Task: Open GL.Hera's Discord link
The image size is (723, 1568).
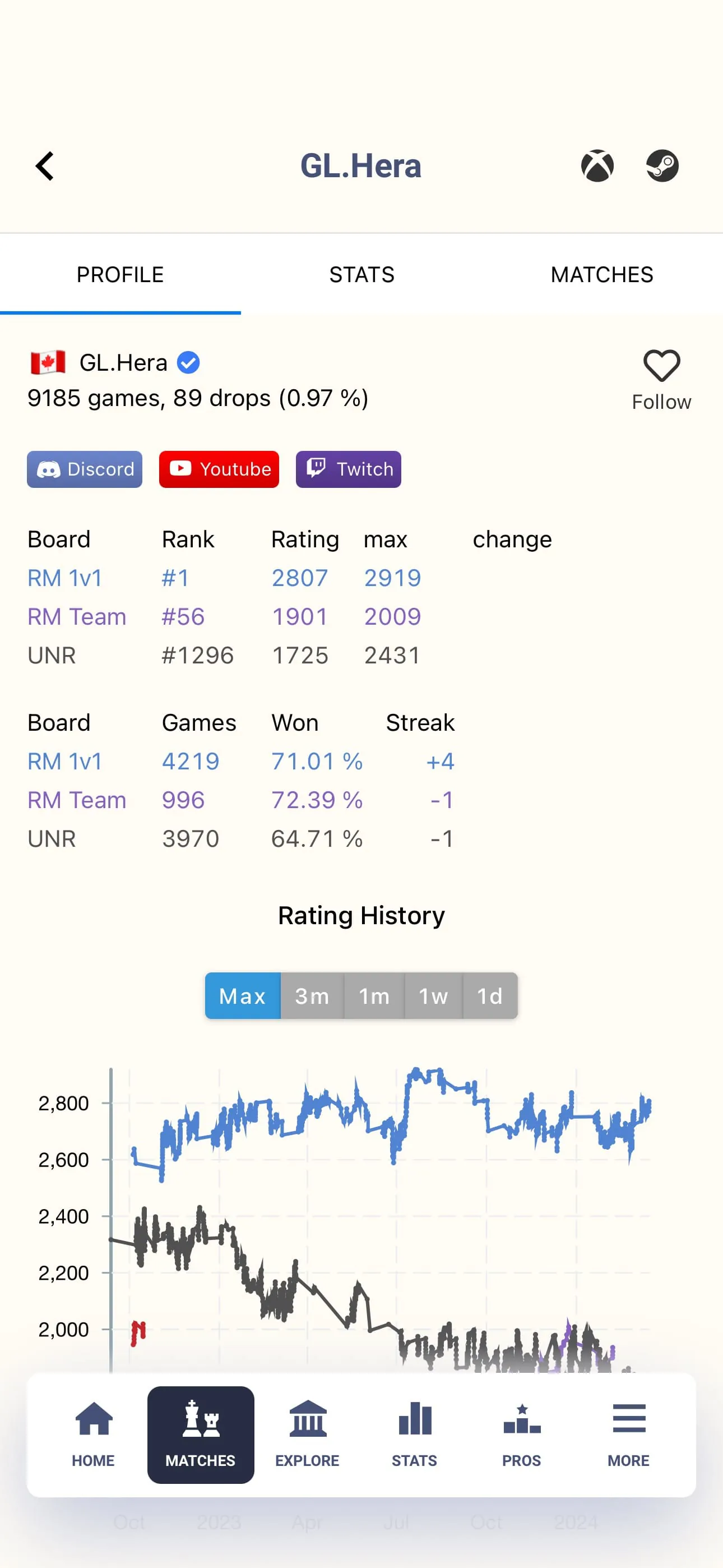Action: pyautogui.click(x=85, y=469)
